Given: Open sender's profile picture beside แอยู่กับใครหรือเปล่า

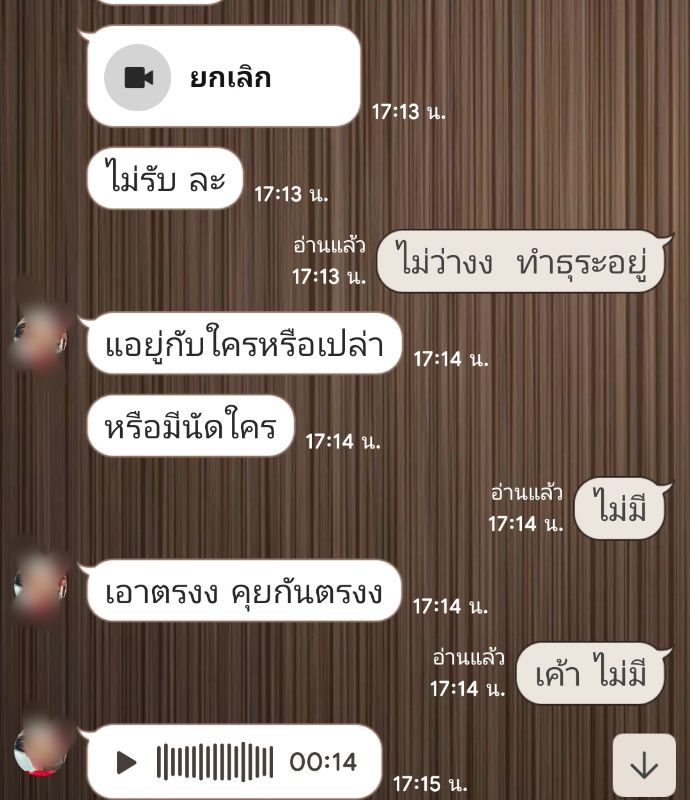Looking at the screenshot, I should click(x=41, y=342).
